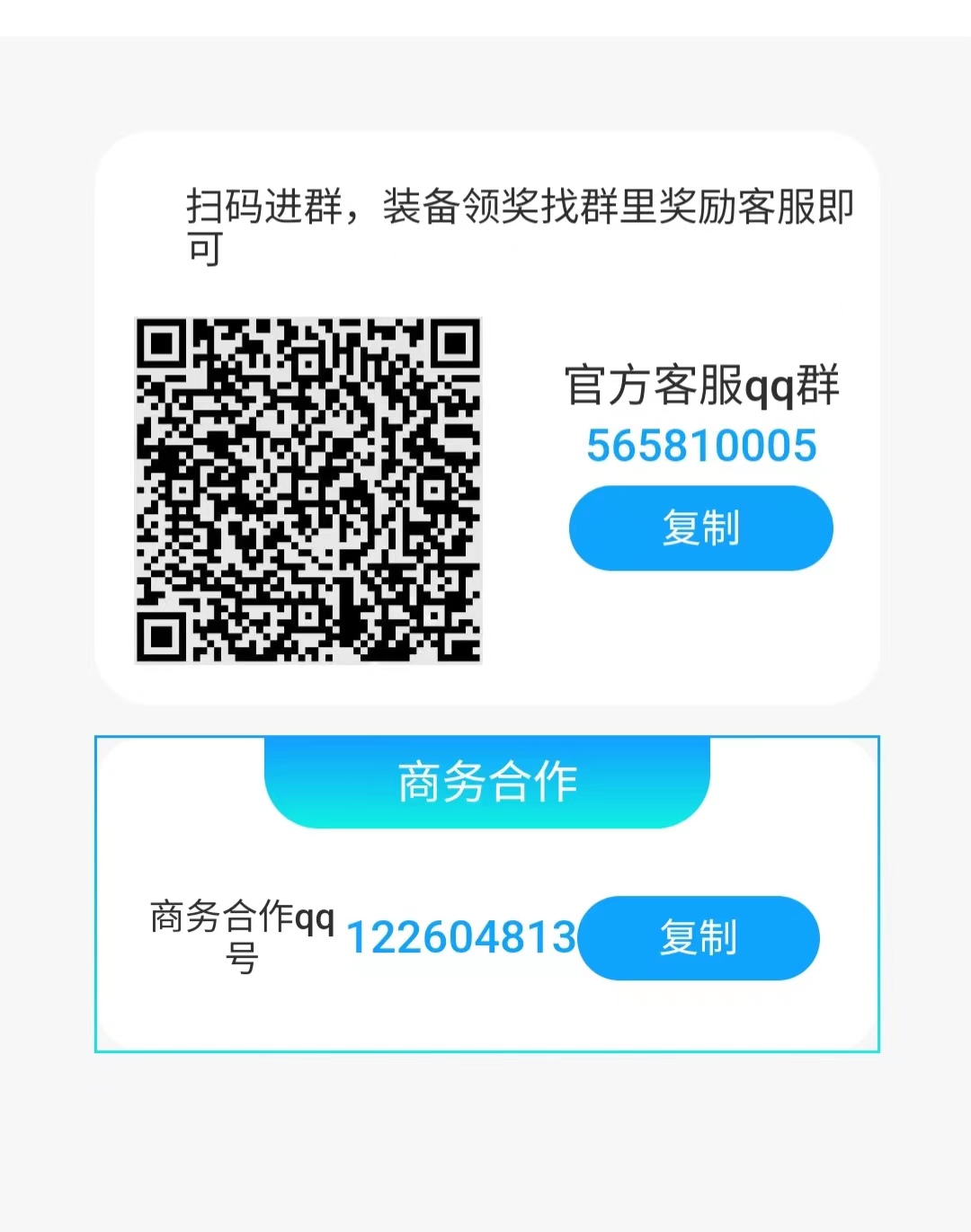Click the blue QQ number next to 复制

pyautogui.click(x=461, y=938)
